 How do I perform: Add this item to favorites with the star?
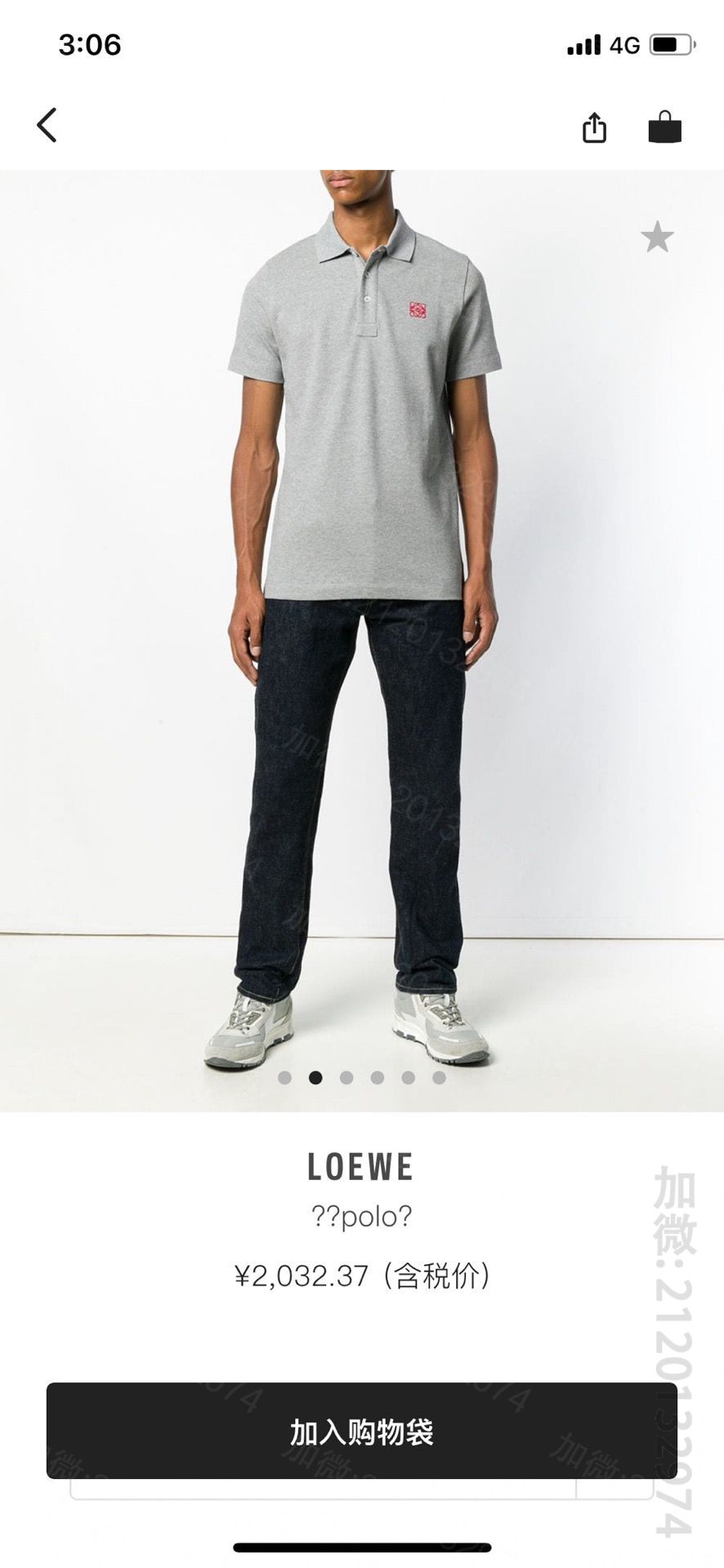(x=657, y=238)
